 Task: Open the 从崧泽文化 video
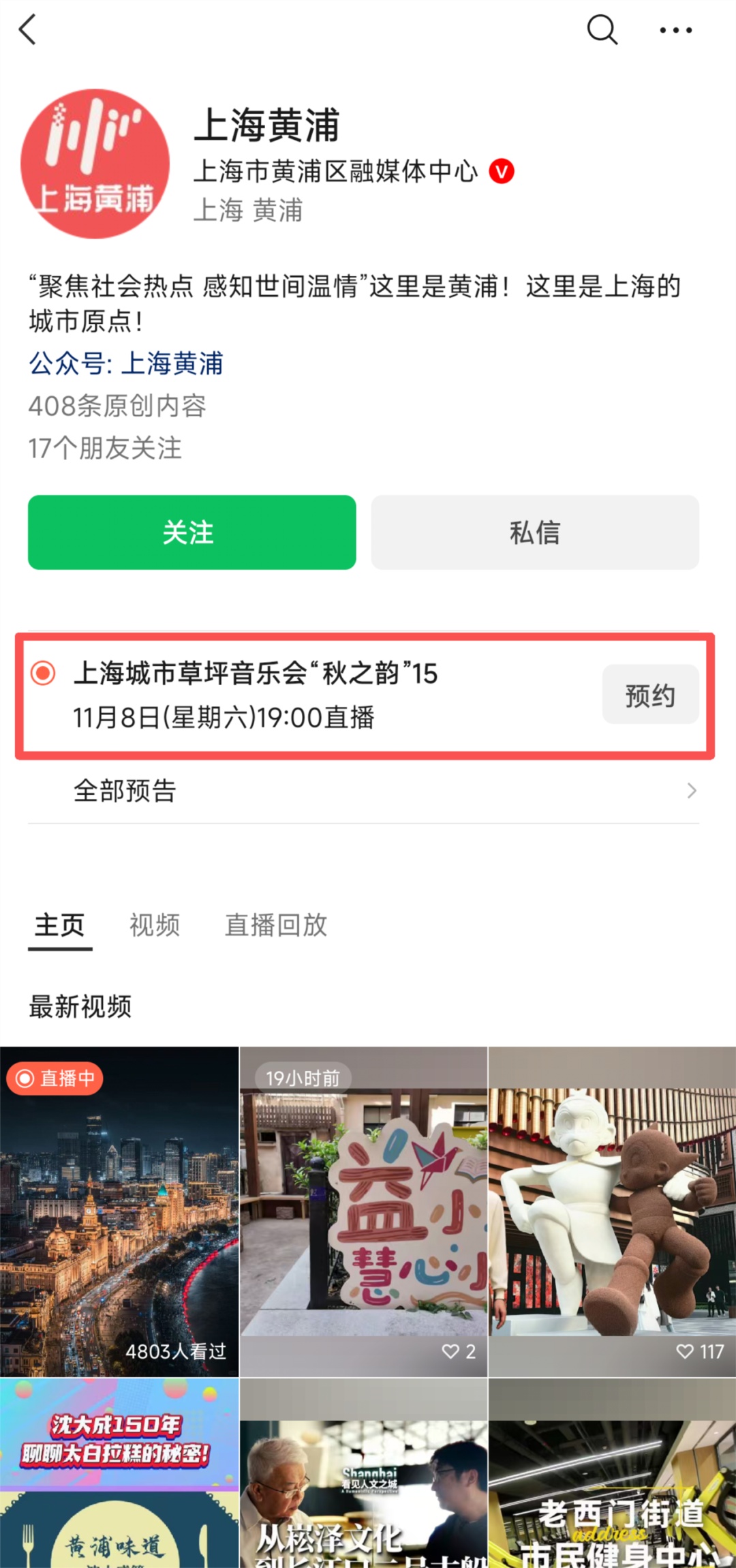coord(363,1473)
